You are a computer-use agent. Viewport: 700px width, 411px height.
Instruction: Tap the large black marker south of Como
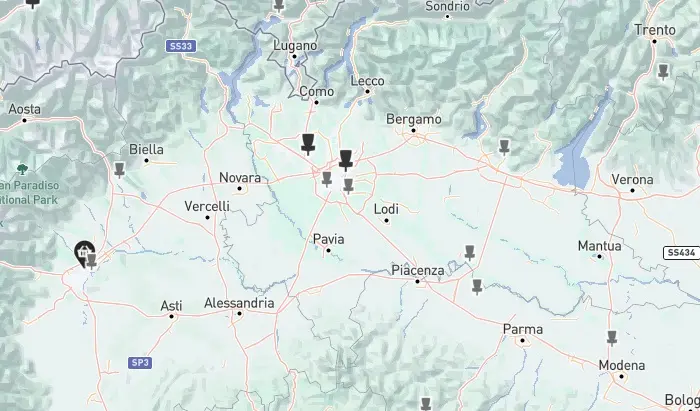[308, 144]
